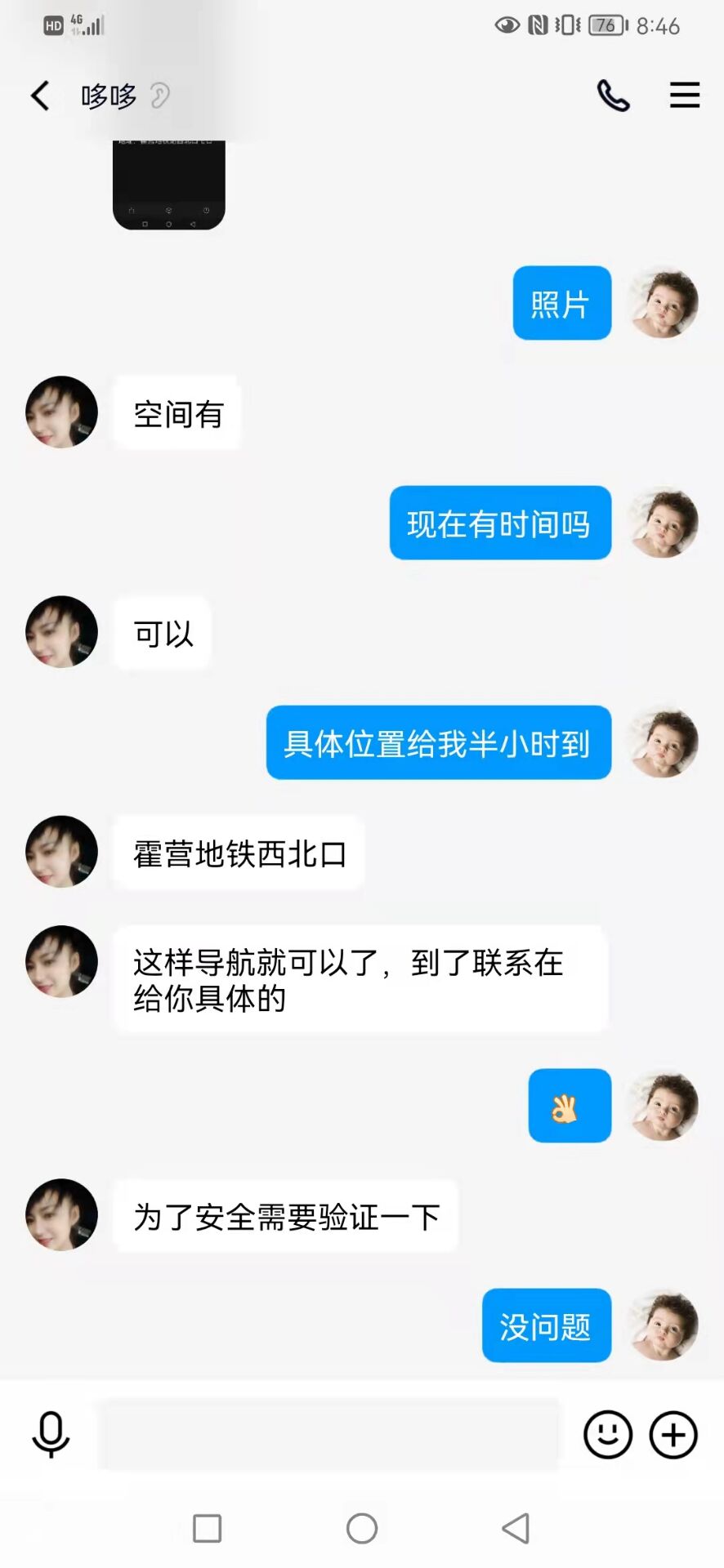Start a voice call with 哆哆

click(613, 96)
